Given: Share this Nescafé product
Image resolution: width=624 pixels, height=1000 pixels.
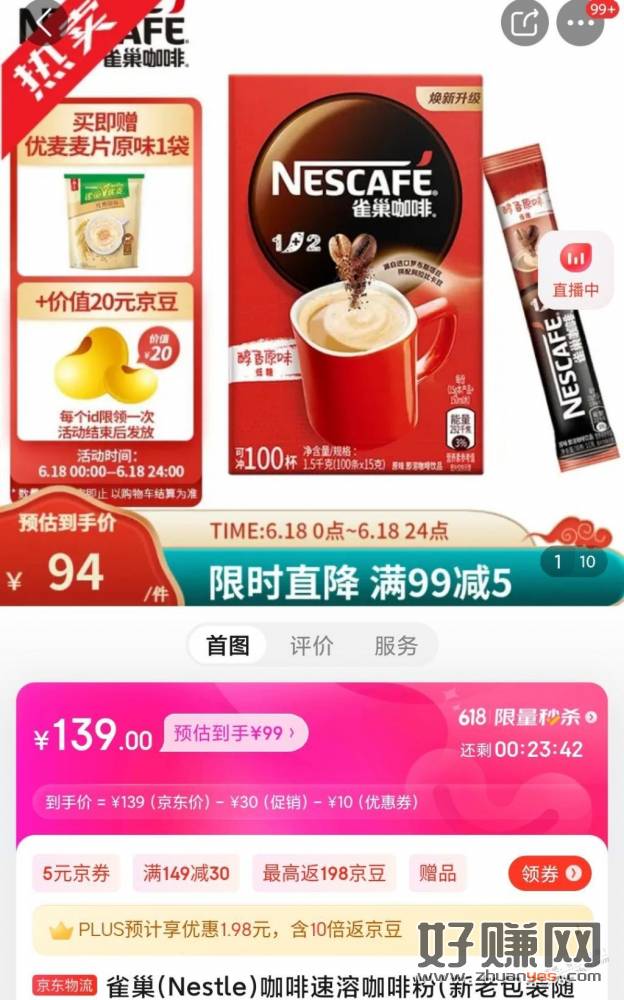Looking at the screenshot, I should 525,21.
